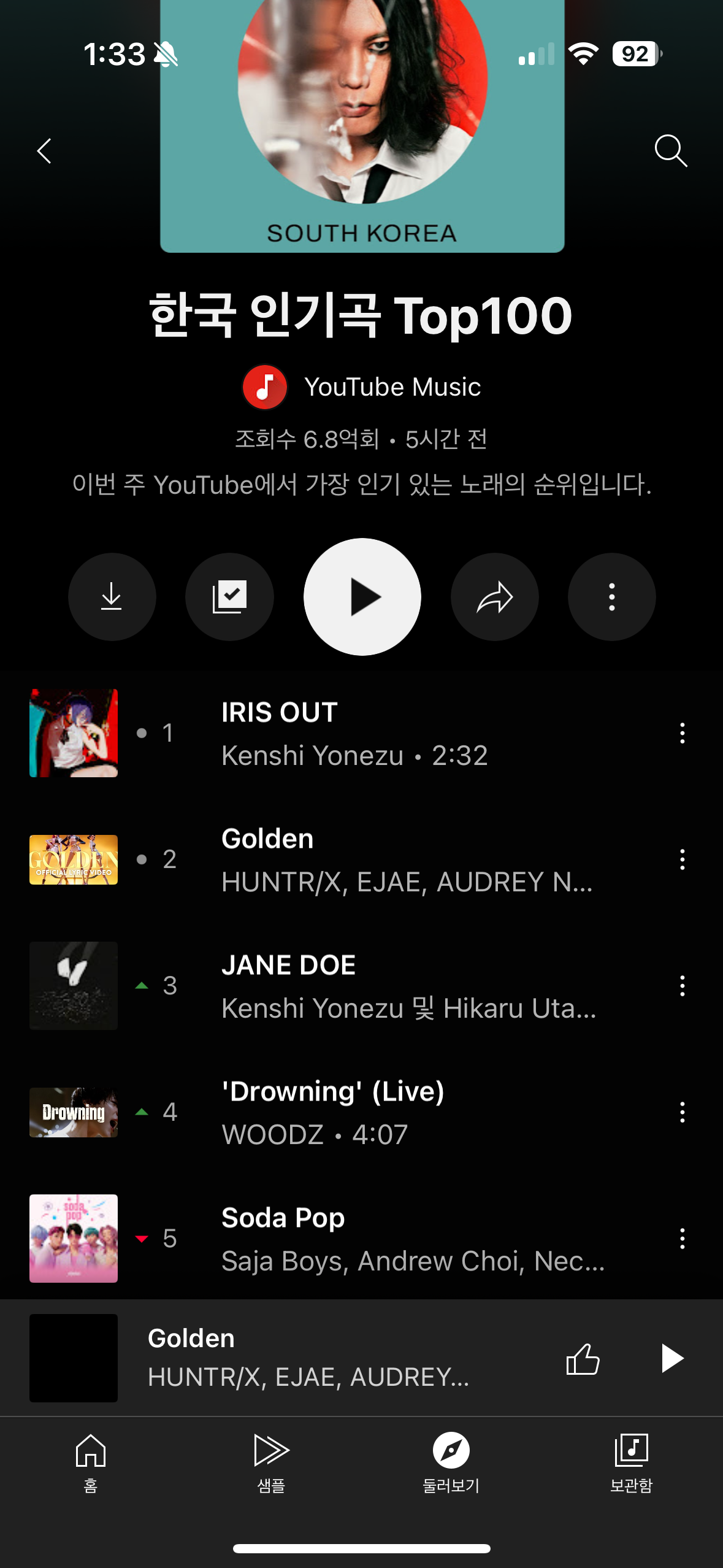Open options for 'Drowning' (Live)
Screen dimensions: 723x1568
click(x=682, y=1112)
